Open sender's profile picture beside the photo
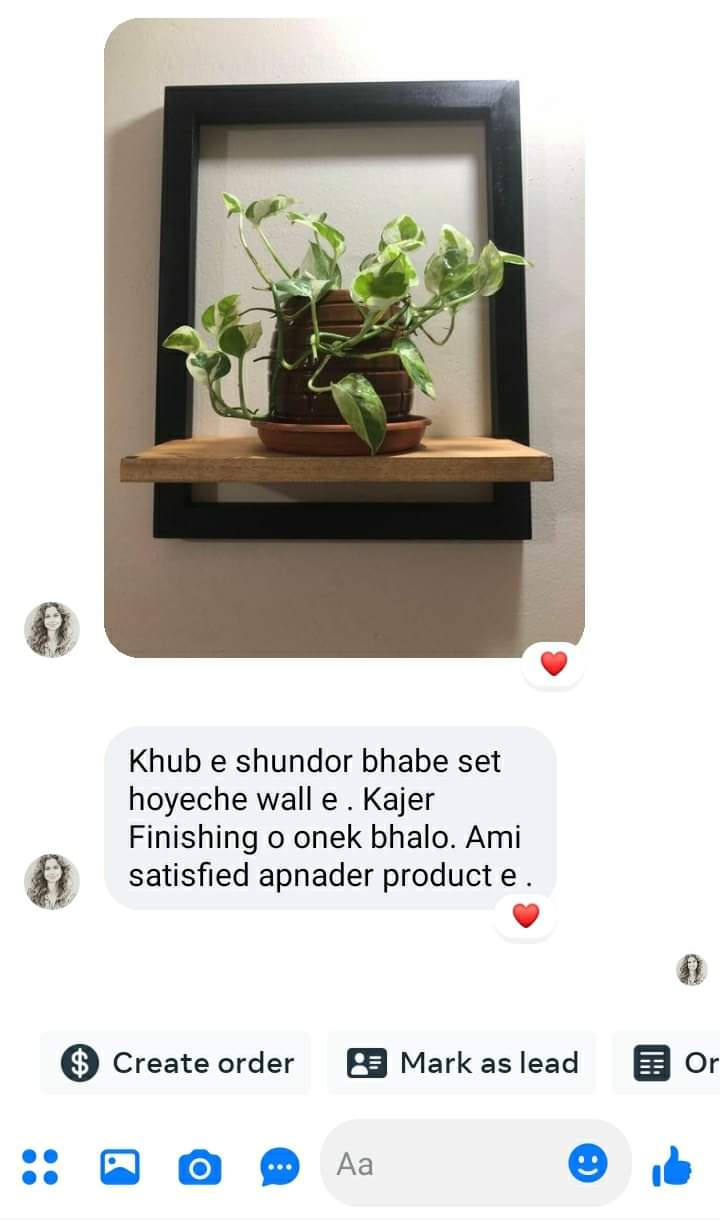This screenshot has height=1220, width=720. (51, 630)
